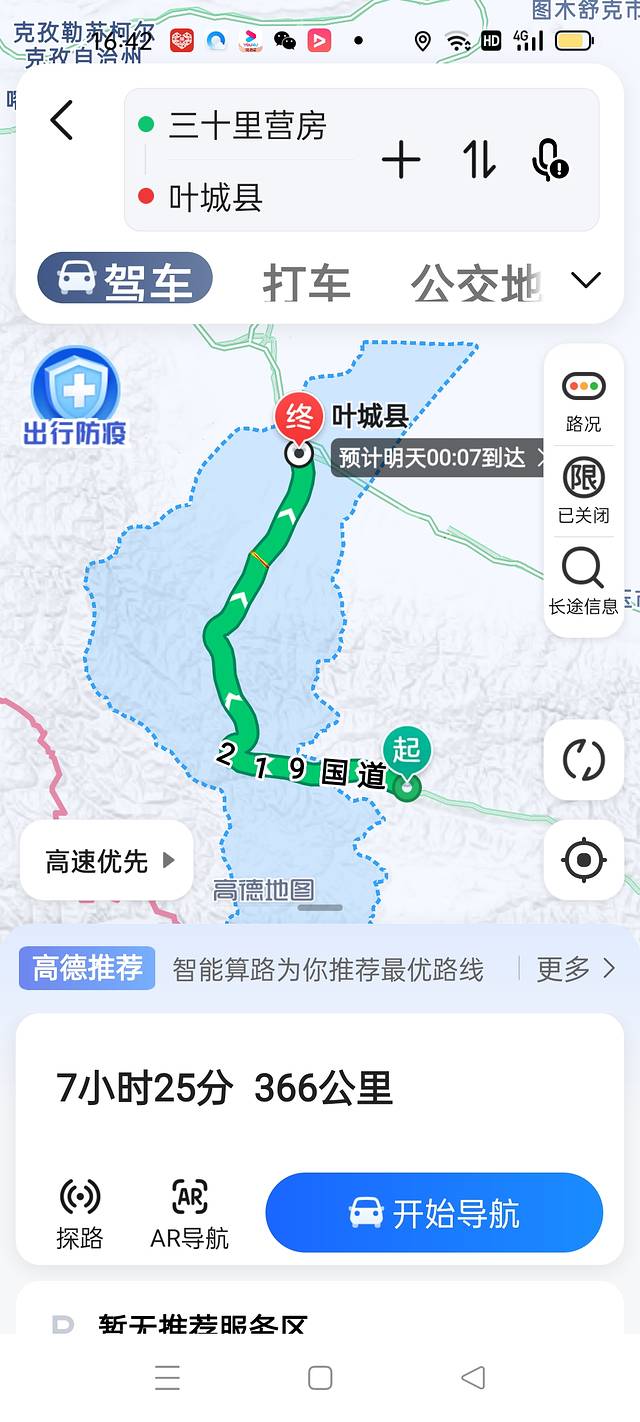Refresh the route
The height and width of the screenshot is (1422, 640).
click(x=584, y=760)
